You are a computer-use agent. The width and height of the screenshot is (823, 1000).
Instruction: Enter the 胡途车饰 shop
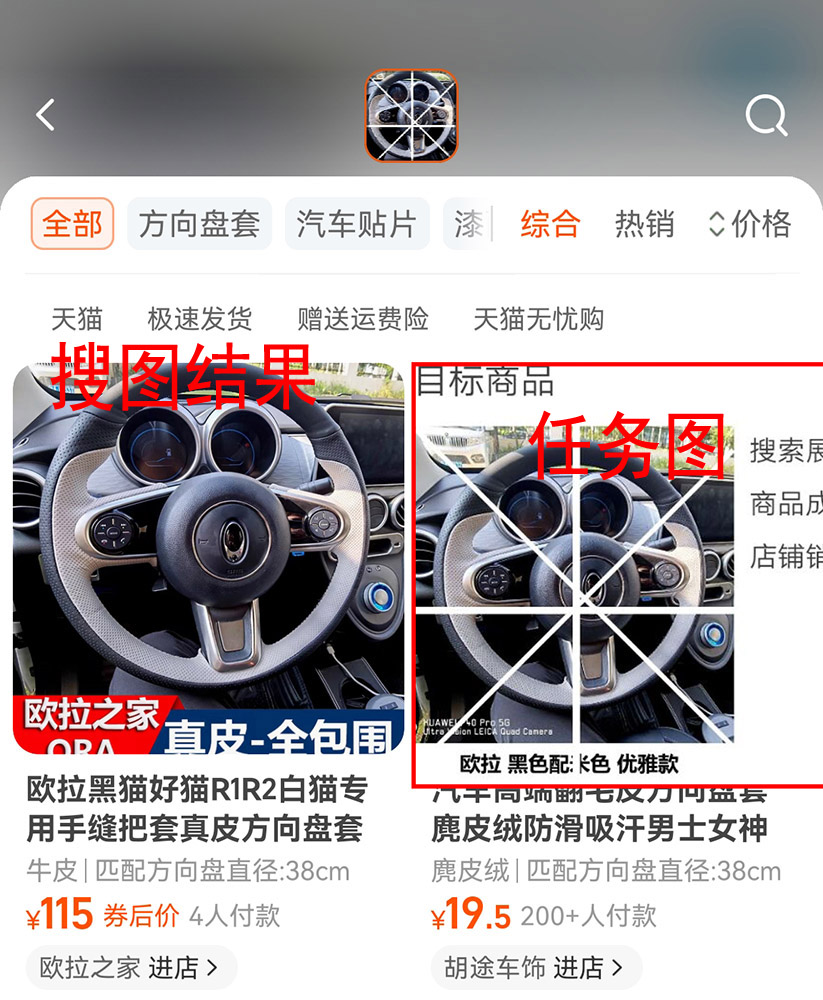pos(534,967)
